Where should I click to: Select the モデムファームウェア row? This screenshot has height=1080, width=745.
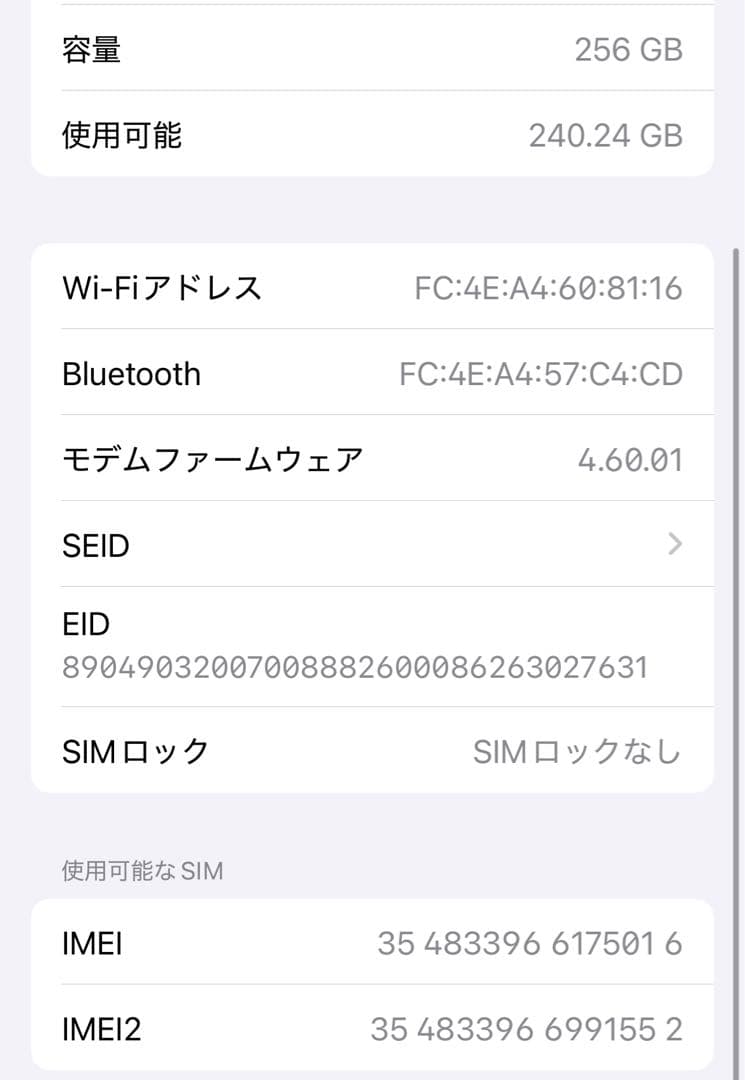pyautogui.click(x=372, y=458)
